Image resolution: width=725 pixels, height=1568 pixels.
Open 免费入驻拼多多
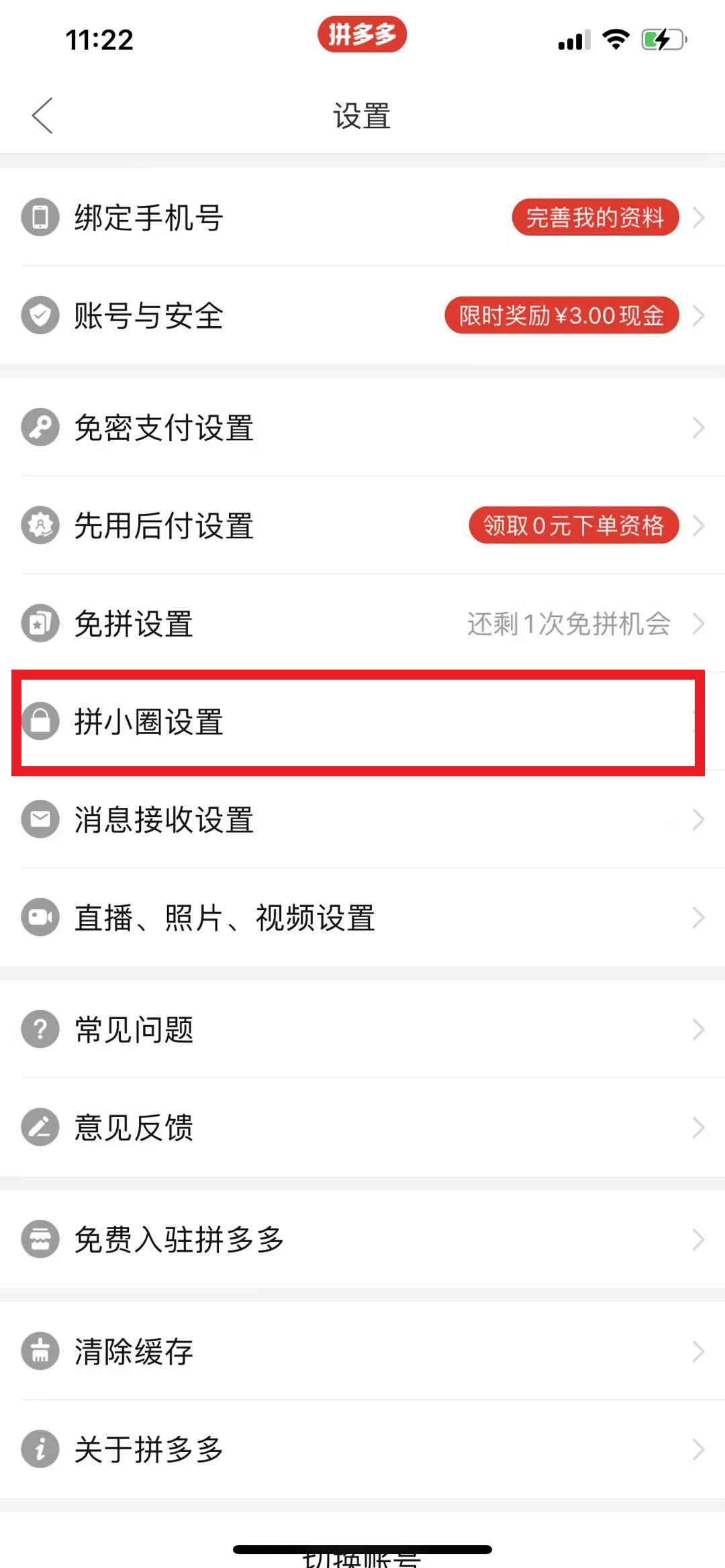click(362, 1239)
